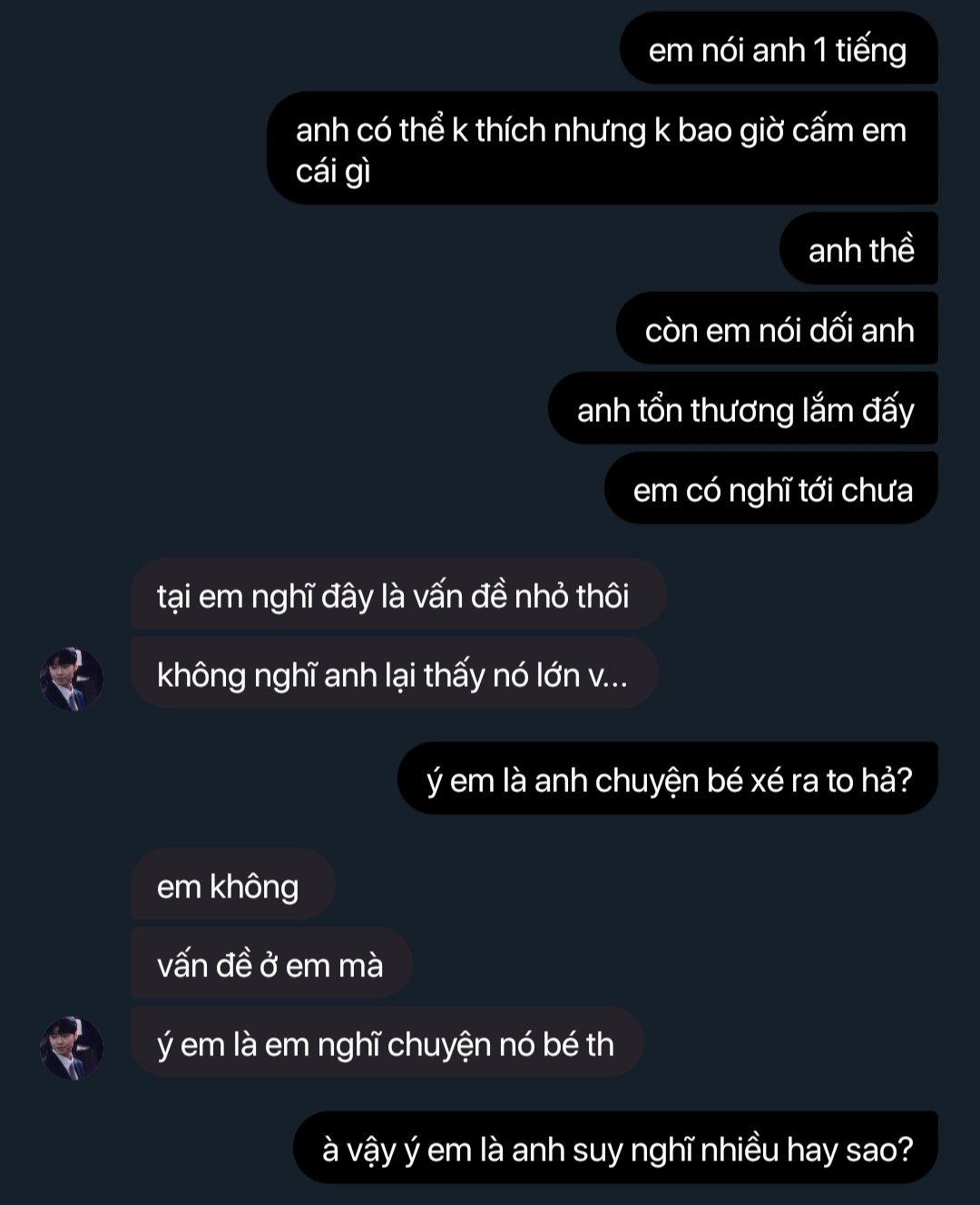
Task: Open sender's avatar beside "không nghĩ anh lại thấy nó lớn v..."
Action: pyautogui.click(x=71, y=679)
